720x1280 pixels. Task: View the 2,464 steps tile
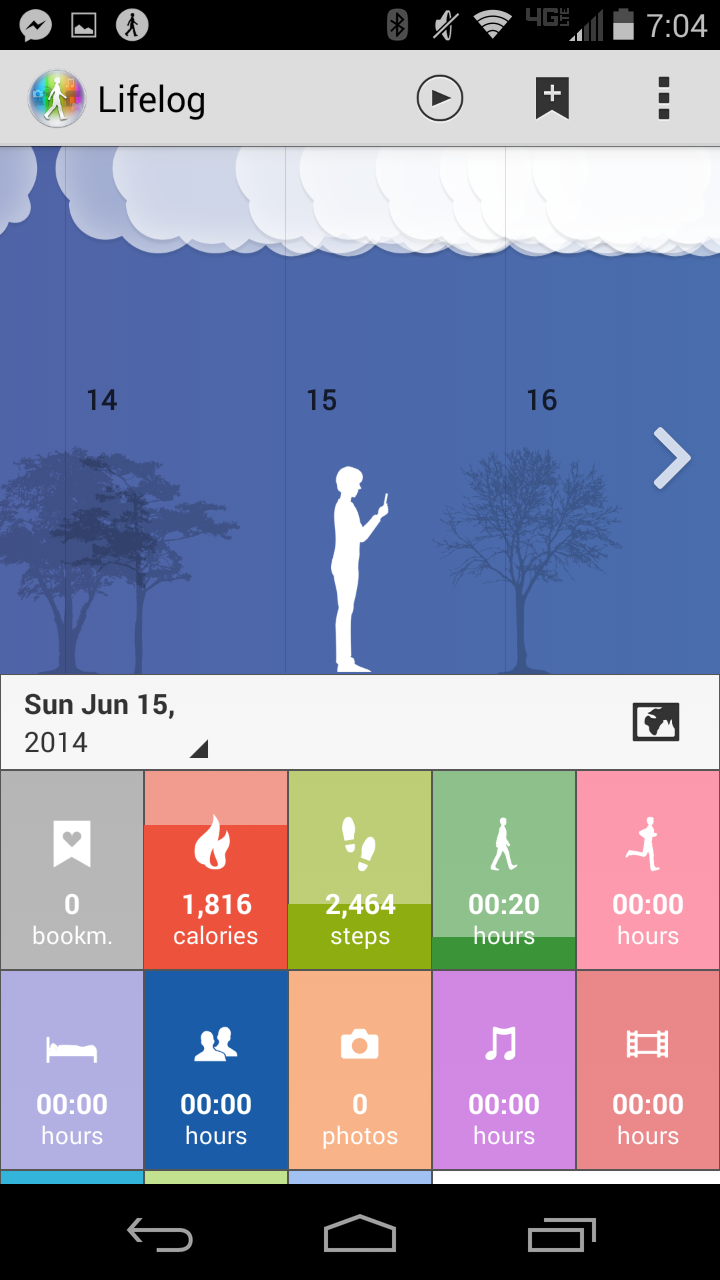click(x=360, y=870)
